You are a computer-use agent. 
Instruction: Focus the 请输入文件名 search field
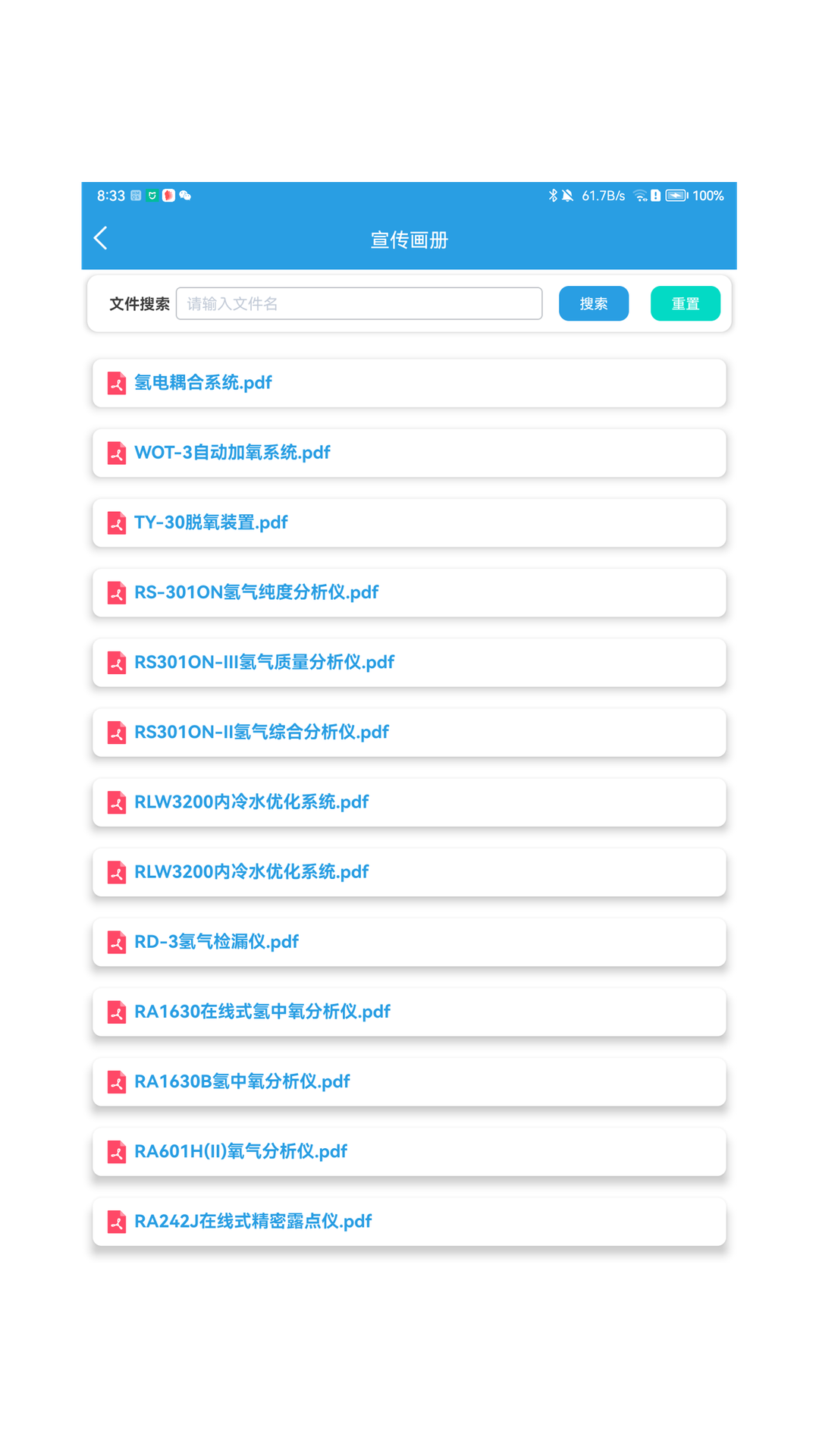[359, 303]
